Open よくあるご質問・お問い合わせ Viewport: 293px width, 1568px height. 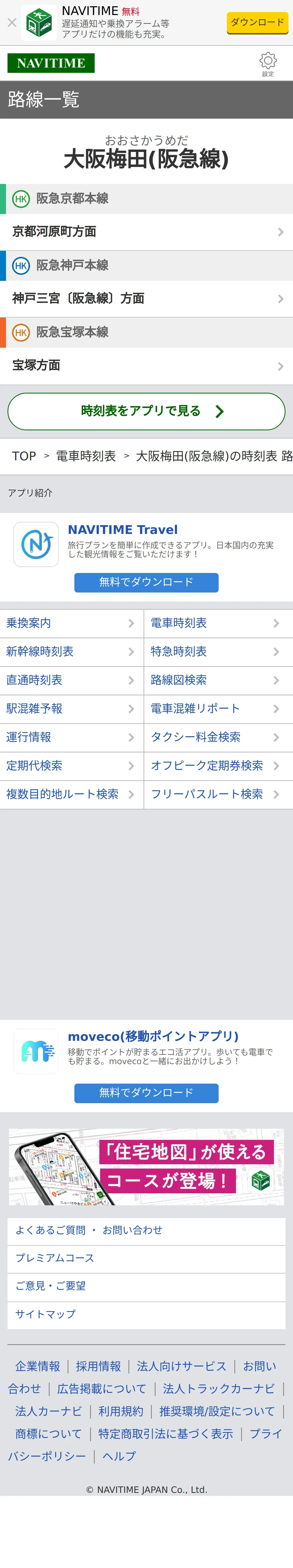[x=146, y=1230]
